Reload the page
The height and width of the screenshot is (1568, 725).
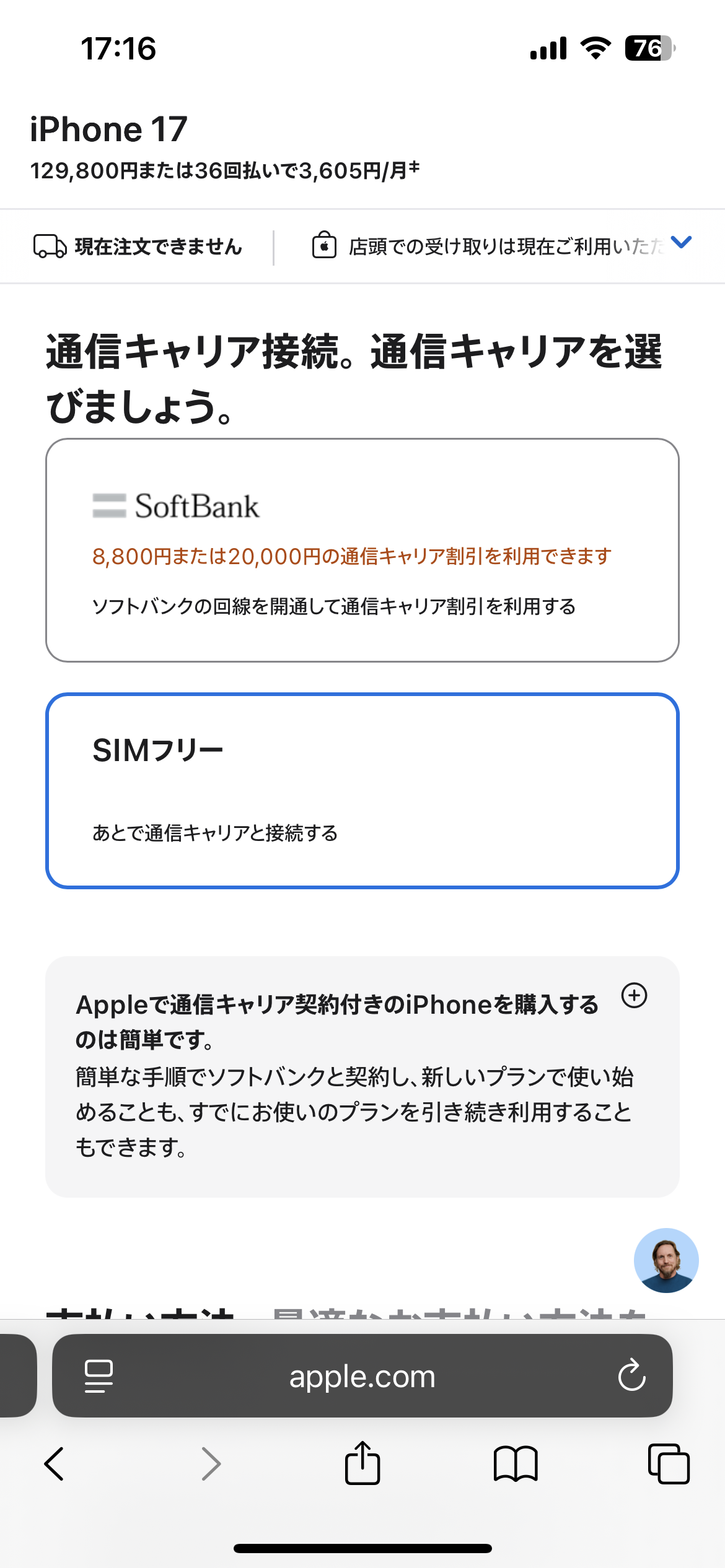coord(631,1376)
